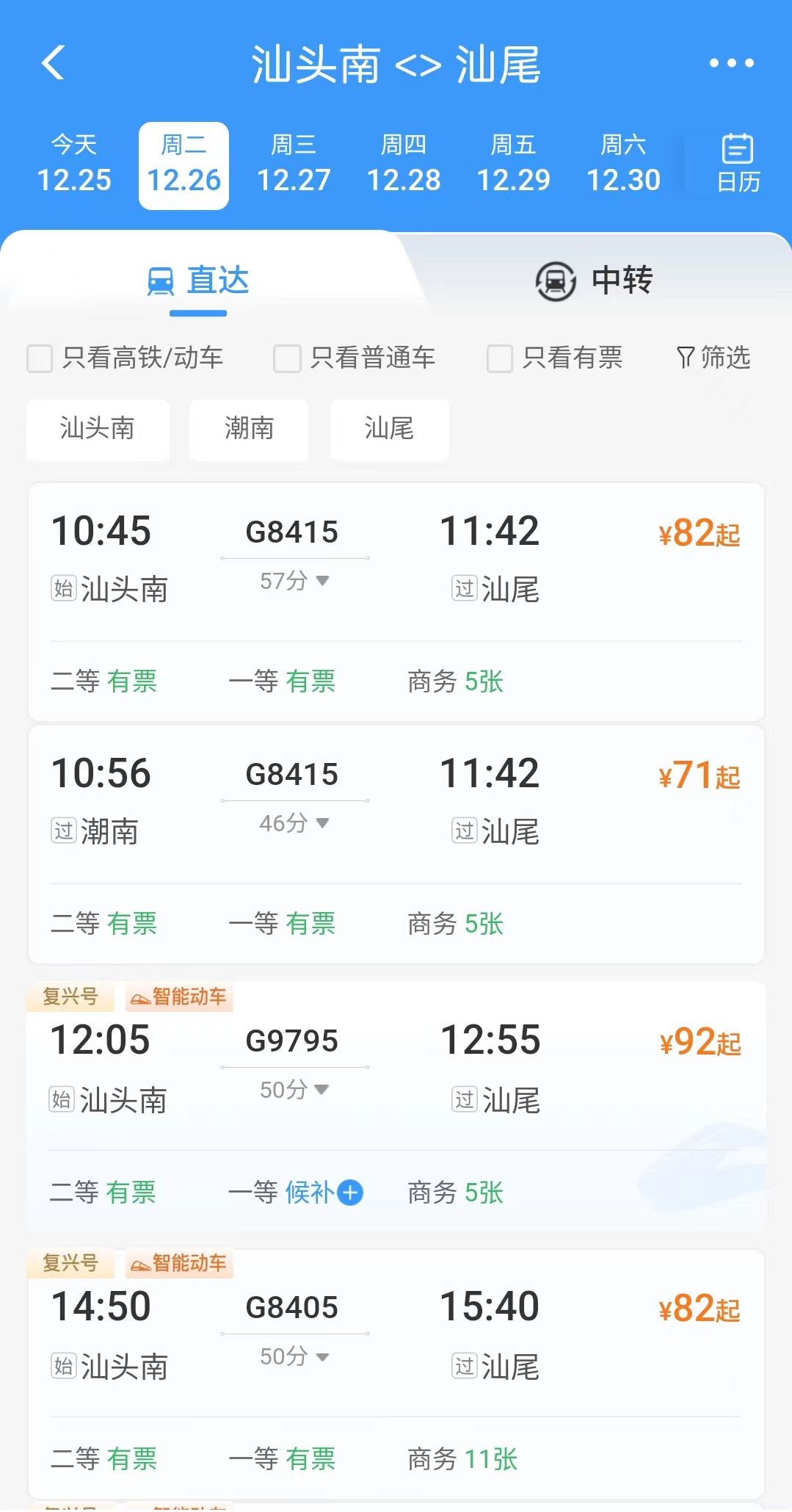Open the 筛选 filter options
This screenshot has height=1512, width=792.
click(x=713, y=358)
